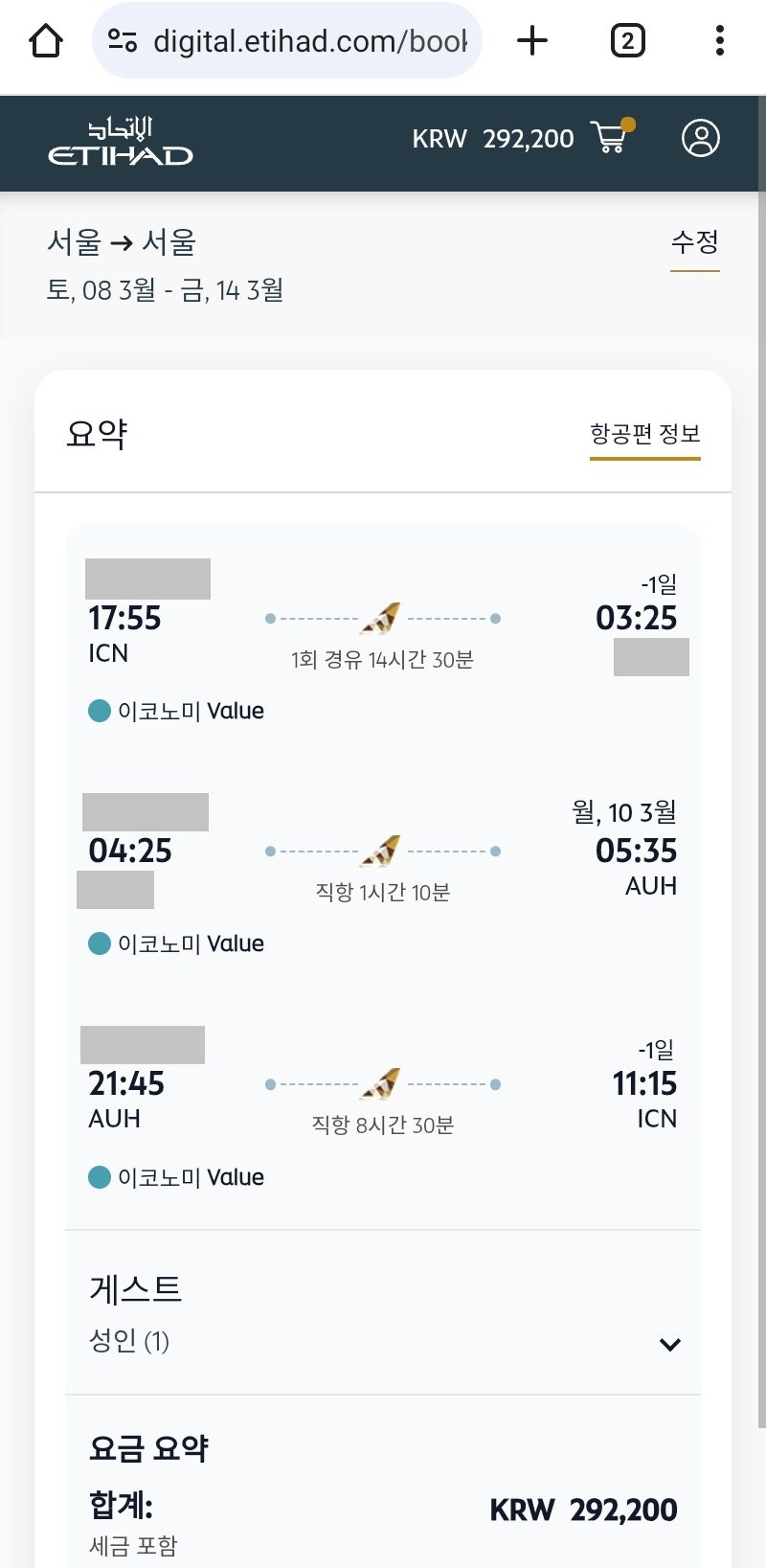Click the airplane icon on the AUH-ICN return flight
Screen dimensions: 766x1568
pos(382,1084)
